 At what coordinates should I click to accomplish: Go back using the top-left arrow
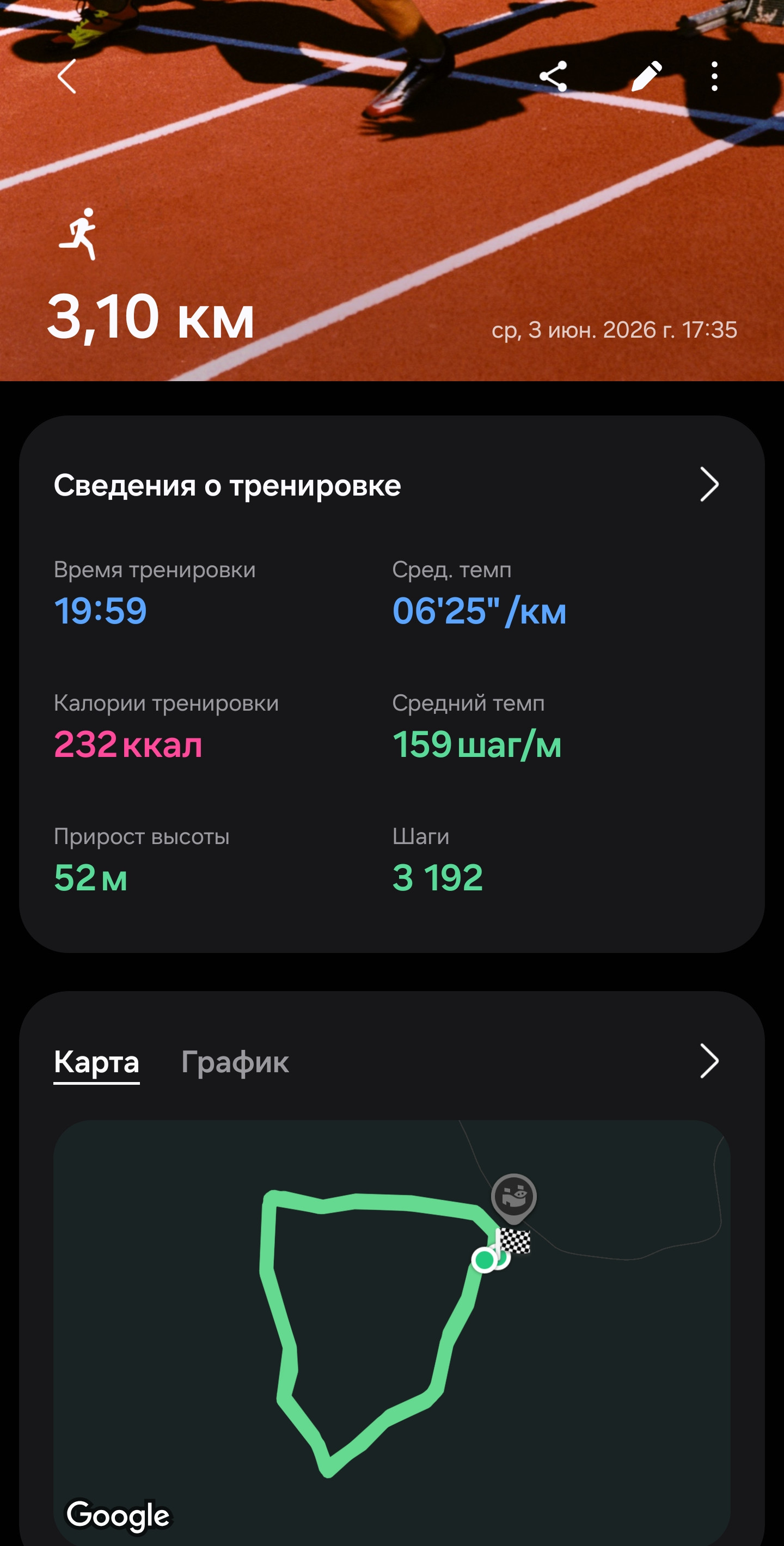(66, 76)
